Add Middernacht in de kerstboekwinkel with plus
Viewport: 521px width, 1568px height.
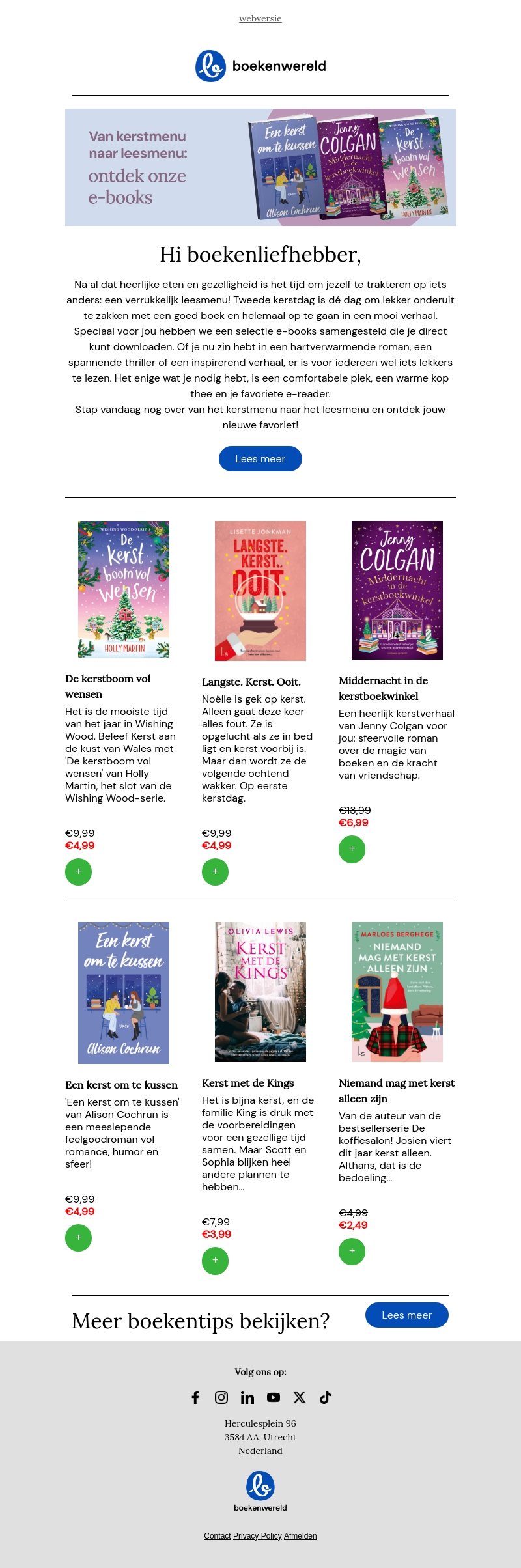click(352, 849)
